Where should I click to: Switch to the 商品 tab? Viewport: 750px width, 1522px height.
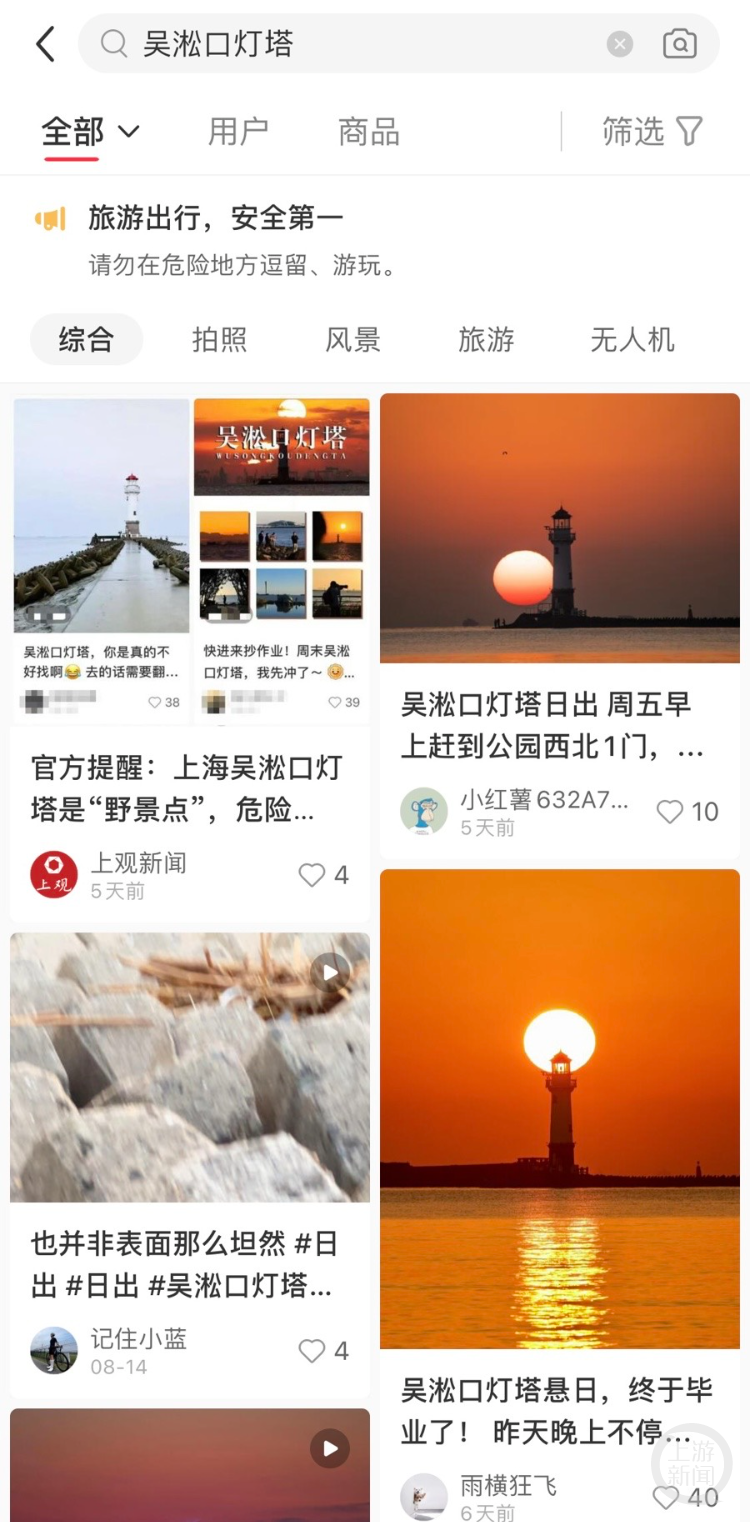369,132
